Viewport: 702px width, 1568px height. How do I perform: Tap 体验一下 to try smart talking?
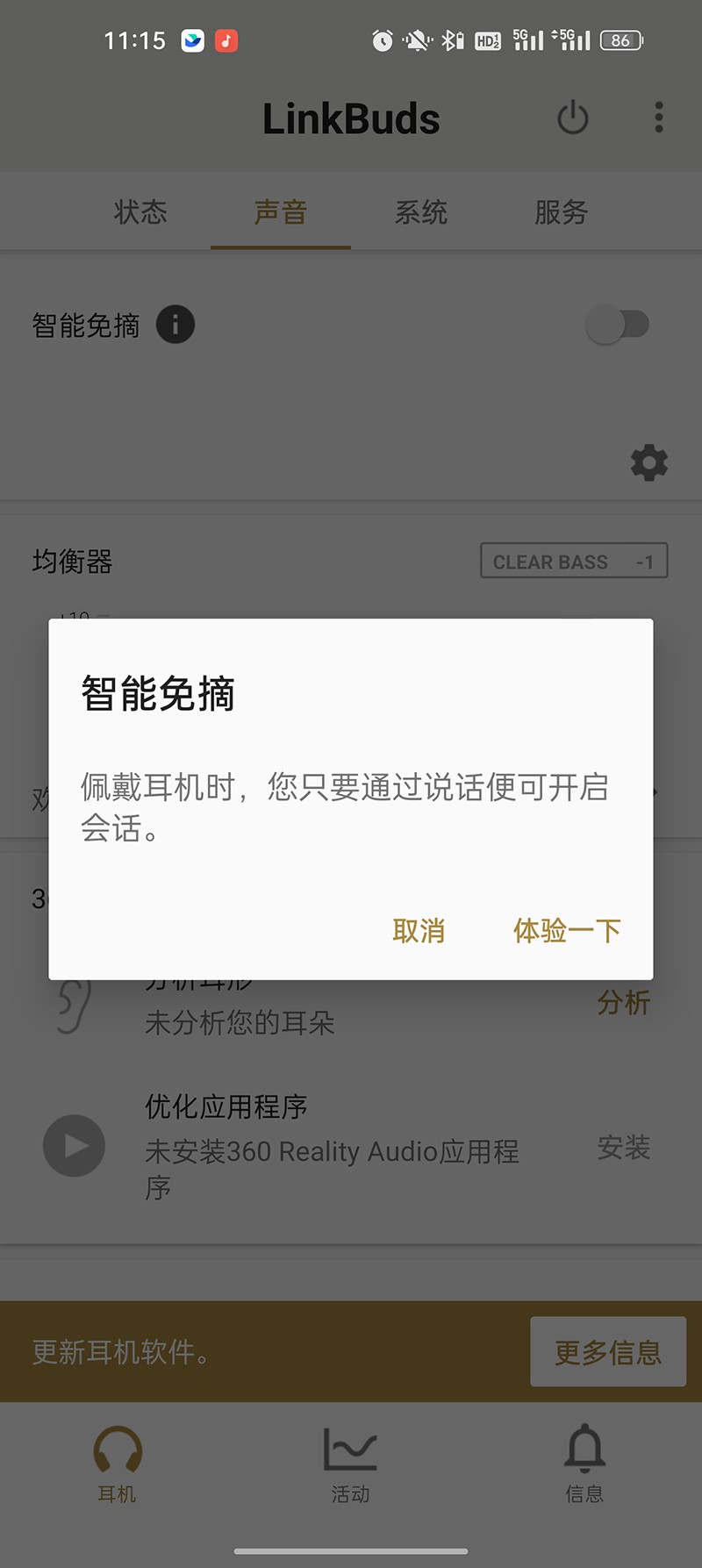click(565, 930)
